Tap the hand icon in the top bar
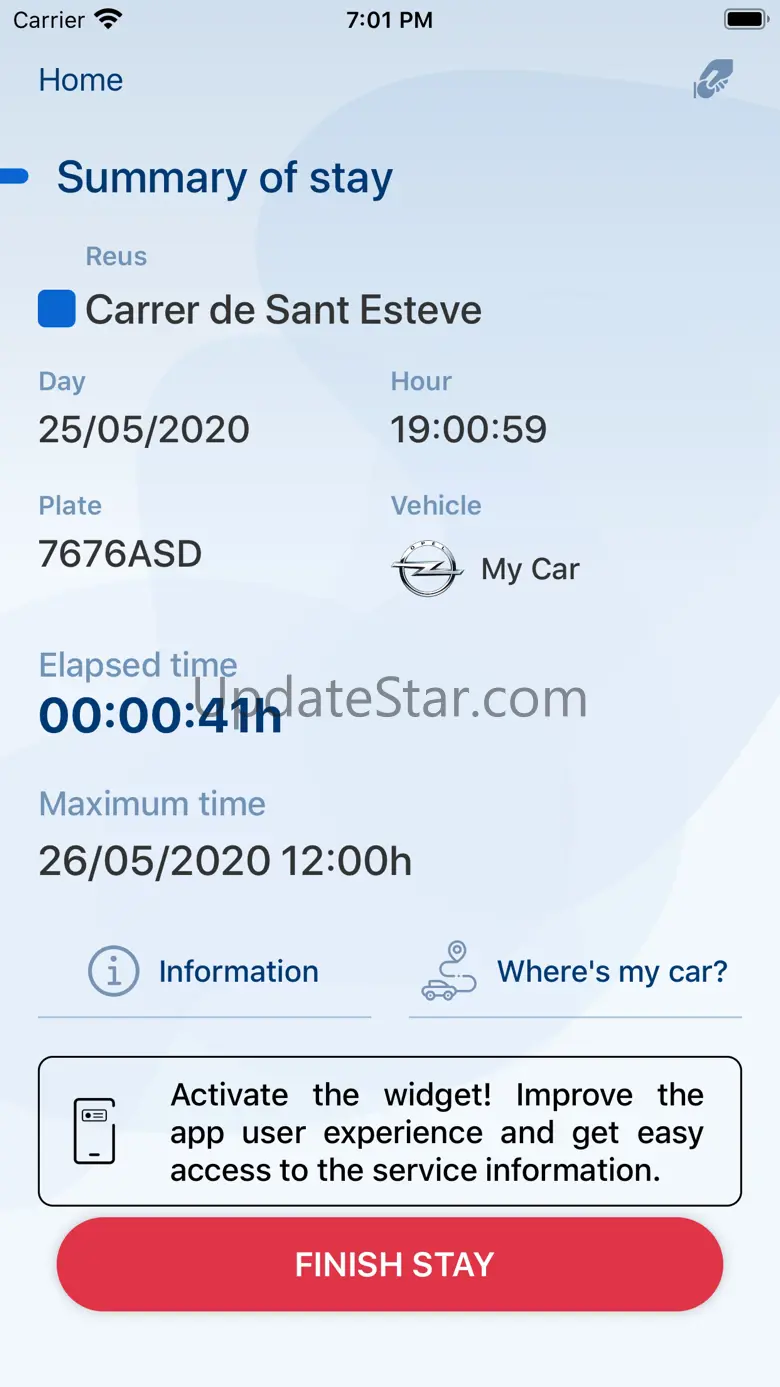 click(x=714, y=80)
